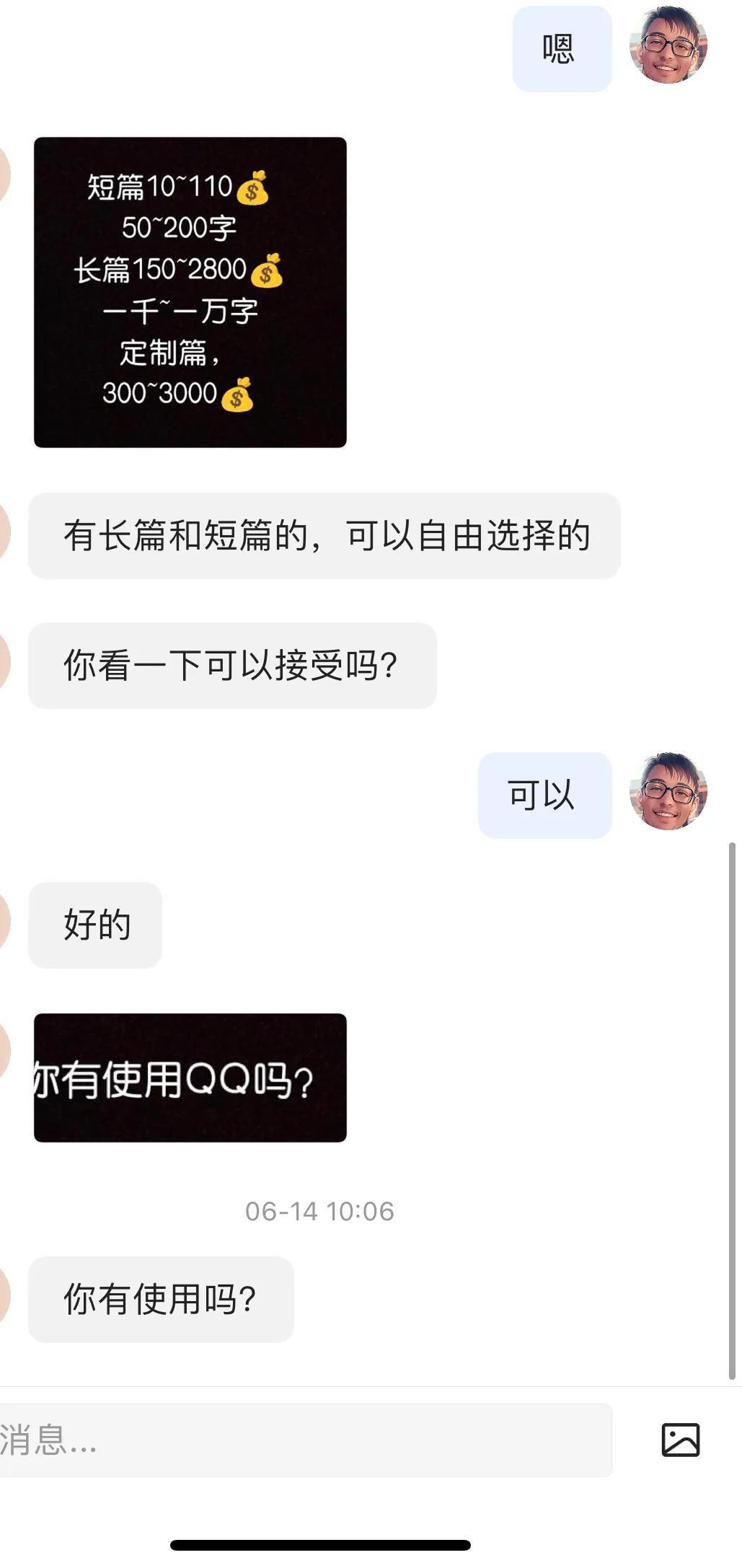The image size is (742, 1568).
Task: Select the 可以 message bubble
Action: click(546, 793)
